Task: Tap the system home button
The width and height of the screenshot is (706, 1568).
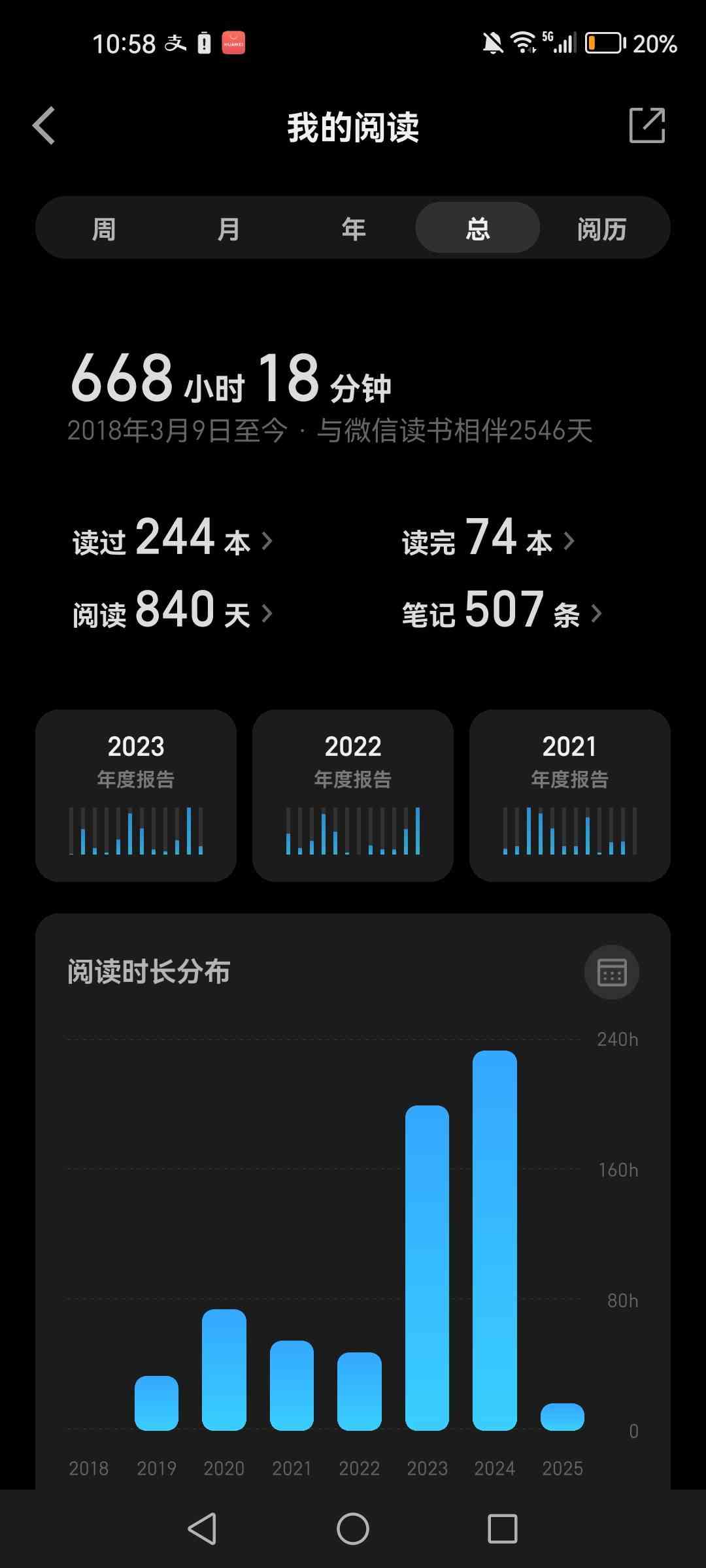Action: click(x=353, y=1528)
